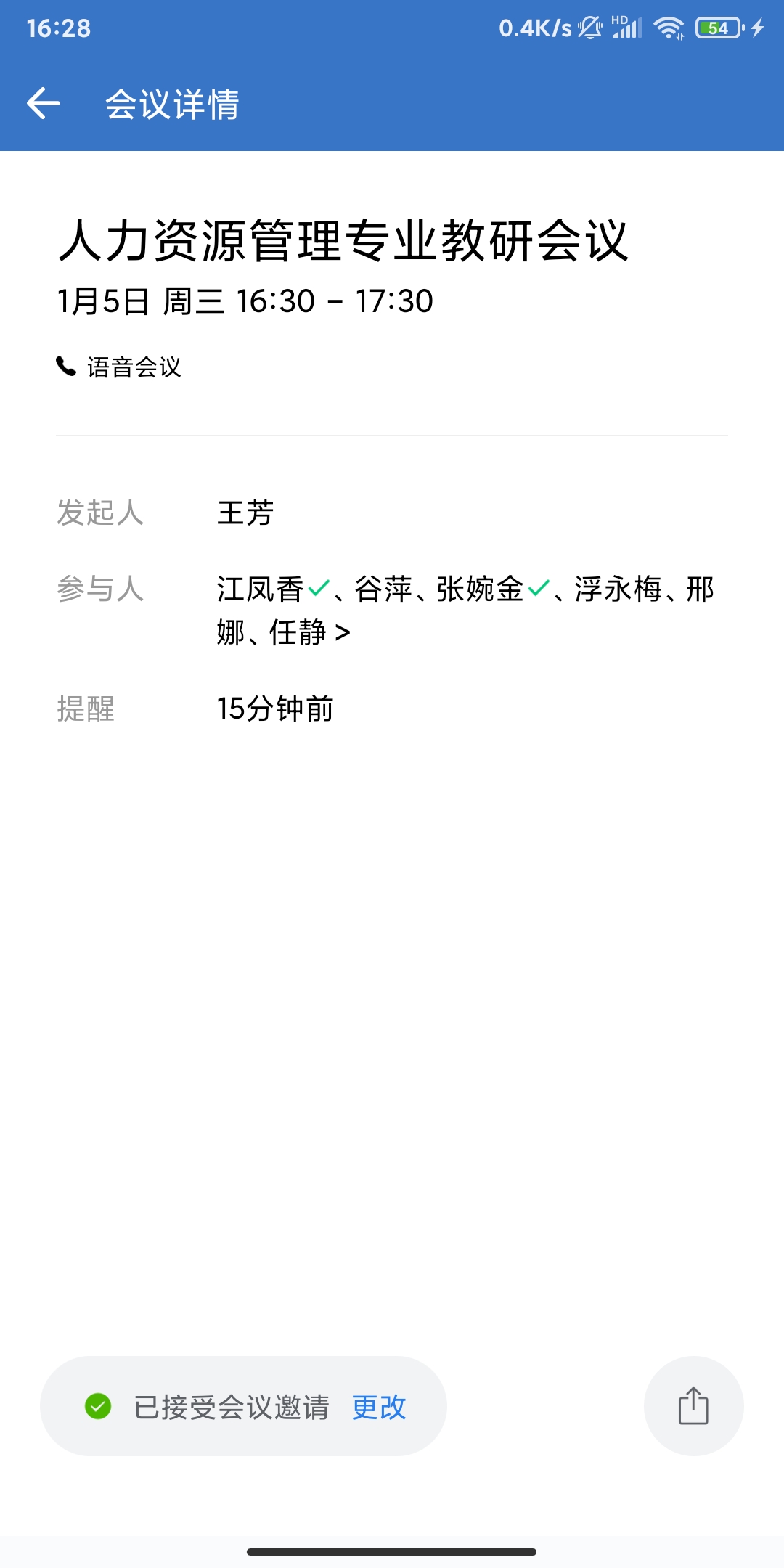Go back using the top-left arrow
Screen dimensions: 784x1568
point(44,103)
